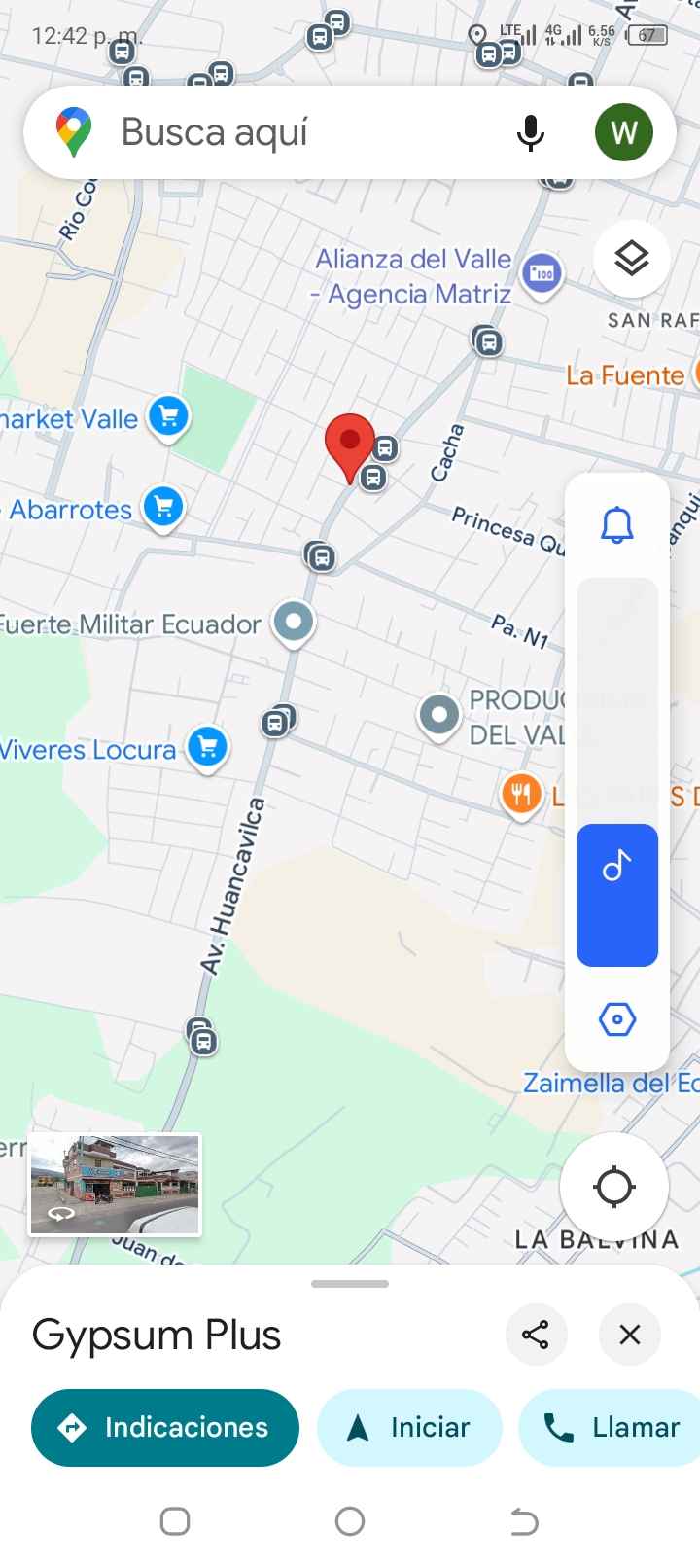Tap the bell icon in the volume panel
Viewport: 700px width, 1568px height.
(616, 525)
